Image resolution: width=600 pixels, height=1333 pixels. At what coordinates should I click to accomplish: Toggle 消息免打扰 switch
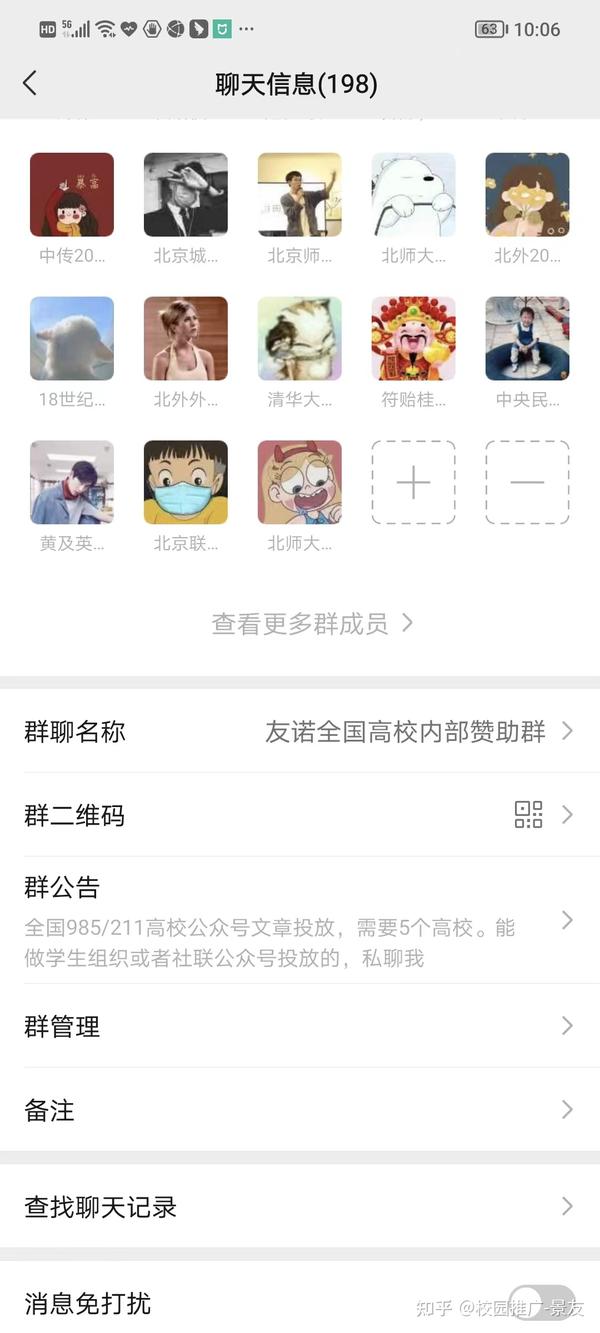point(541,1303)
